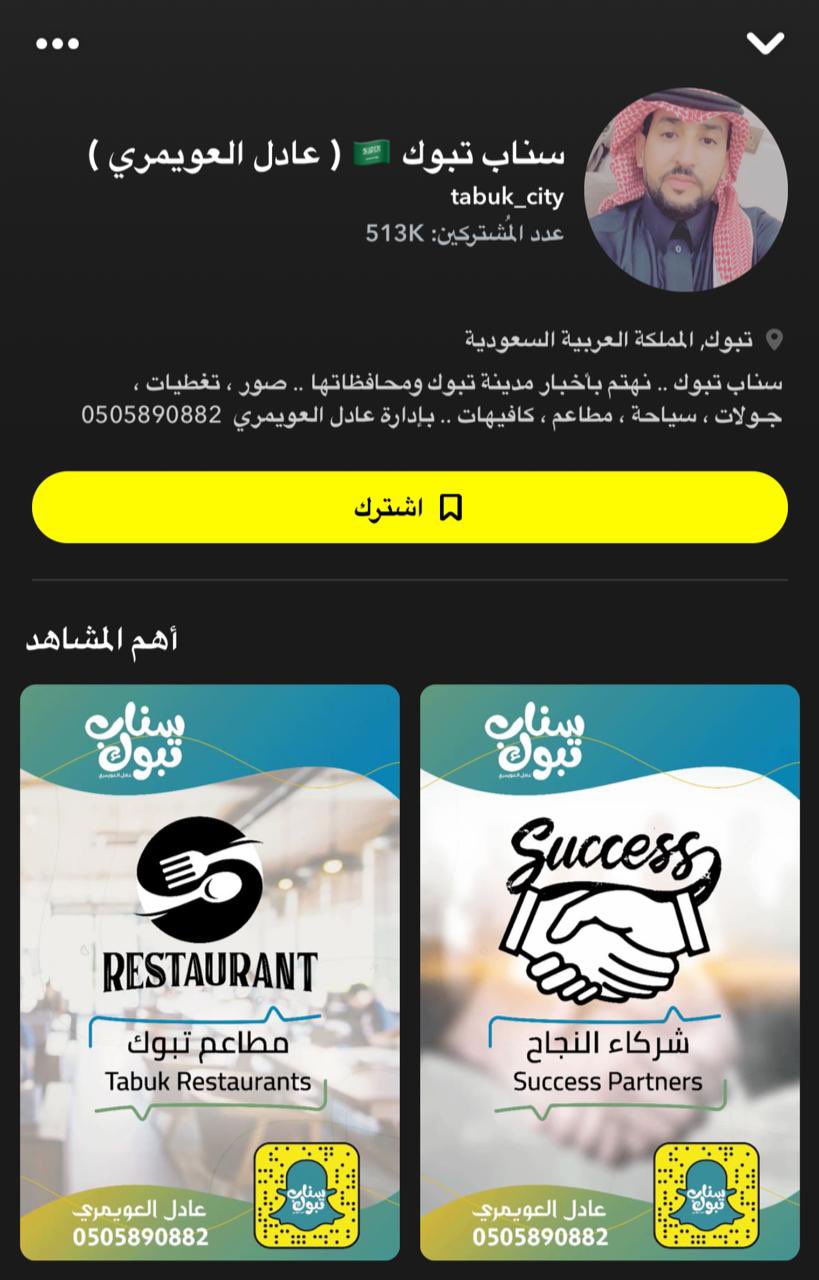The height and width of the screenshot is (1280, 819).
Task: Open the profile picture of tabuk_city
Action: (686, 190)
